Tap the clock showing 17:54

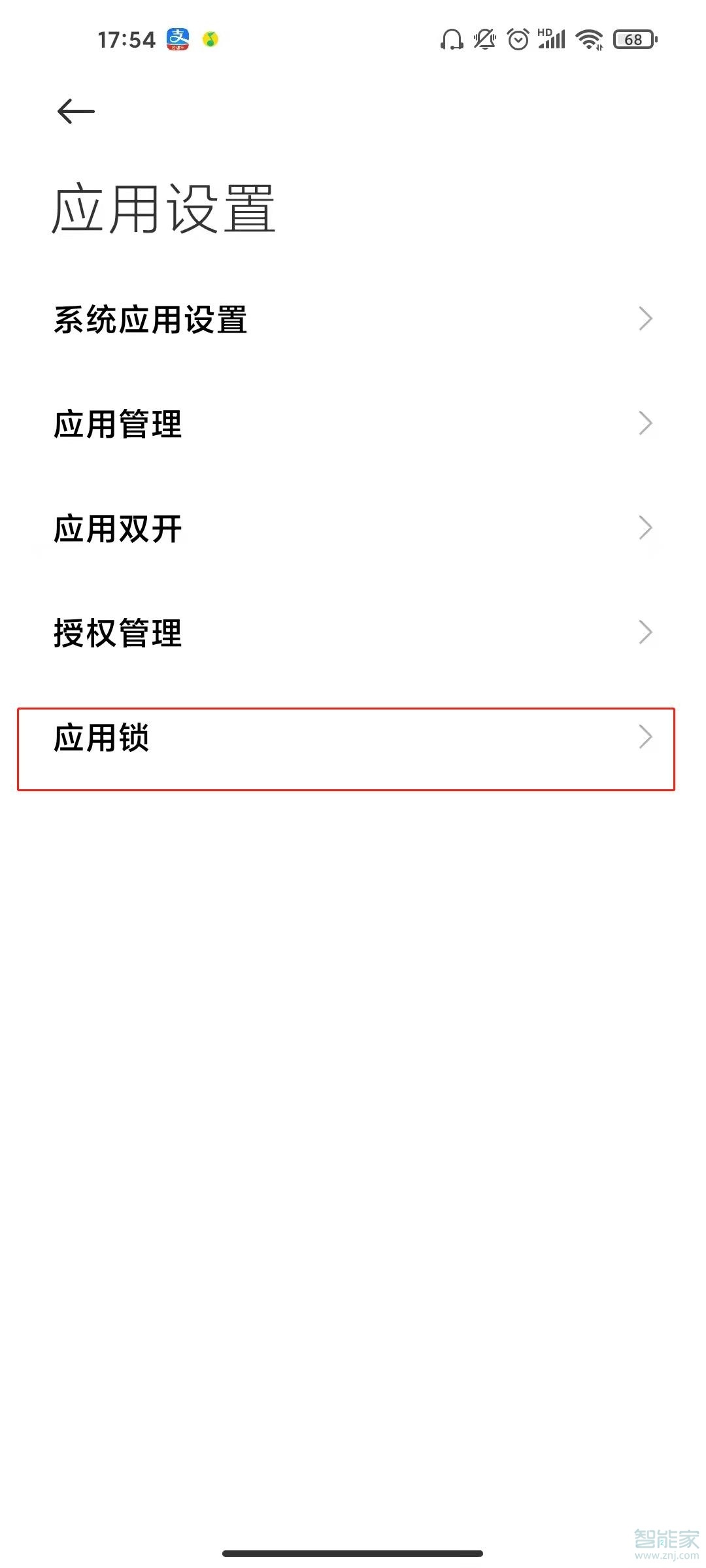tap(126, 40)
